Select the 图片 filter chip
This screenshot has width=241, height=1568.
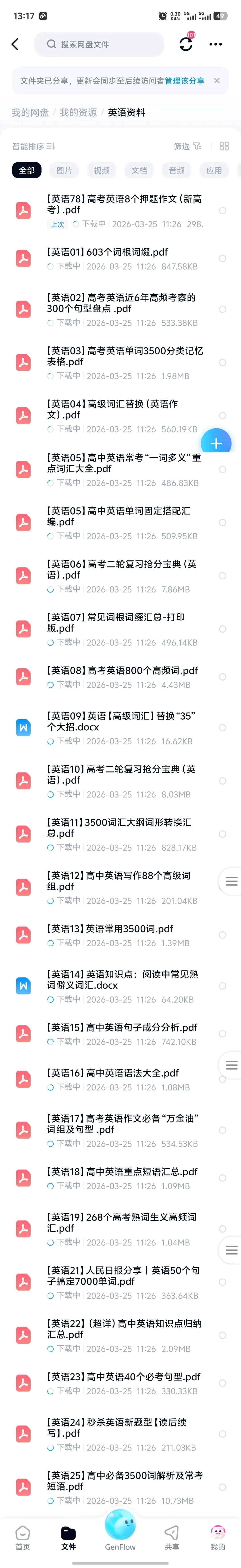click(x=64, y=171)
